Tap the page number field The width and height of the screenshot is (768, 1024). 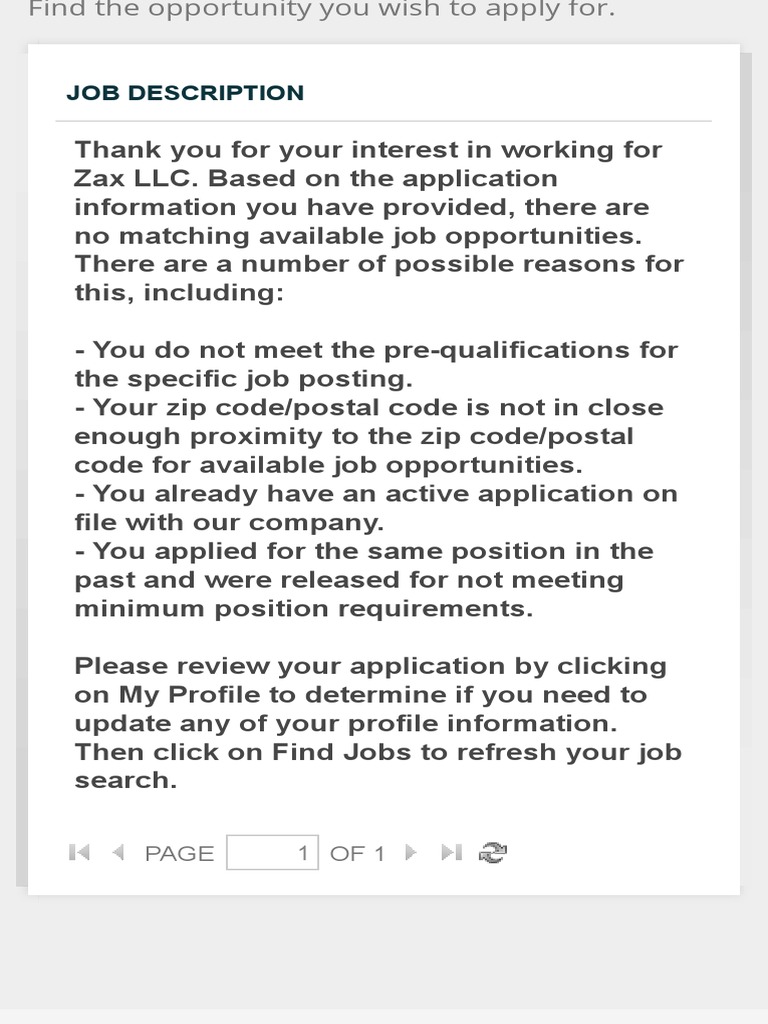[272, 852]
